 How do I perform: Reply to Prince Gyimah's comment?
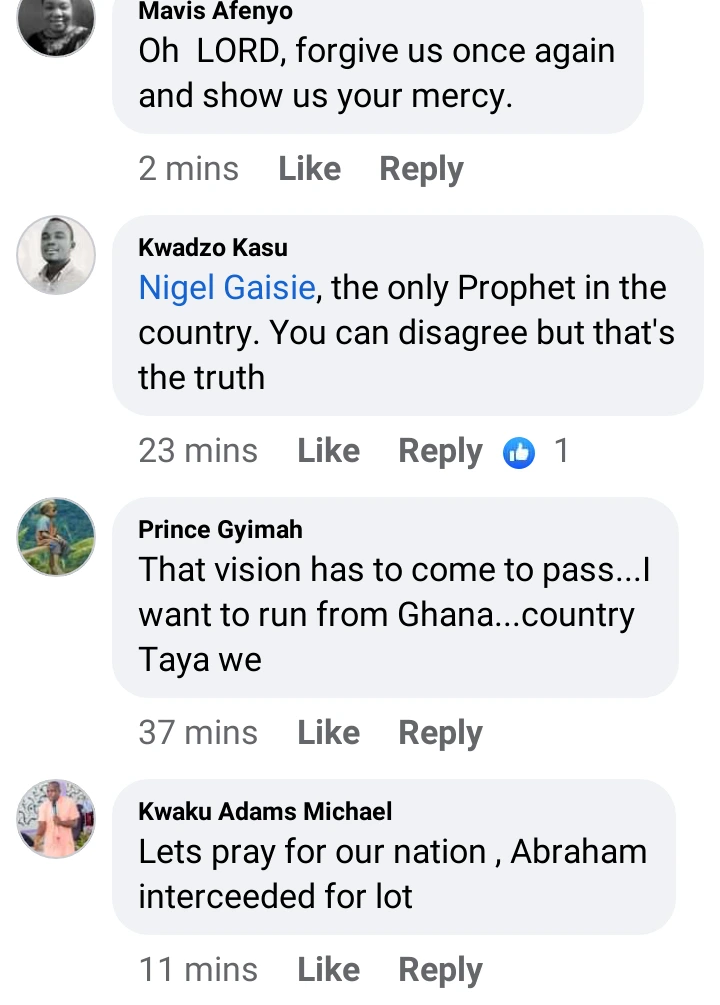(x=440, y=733)
